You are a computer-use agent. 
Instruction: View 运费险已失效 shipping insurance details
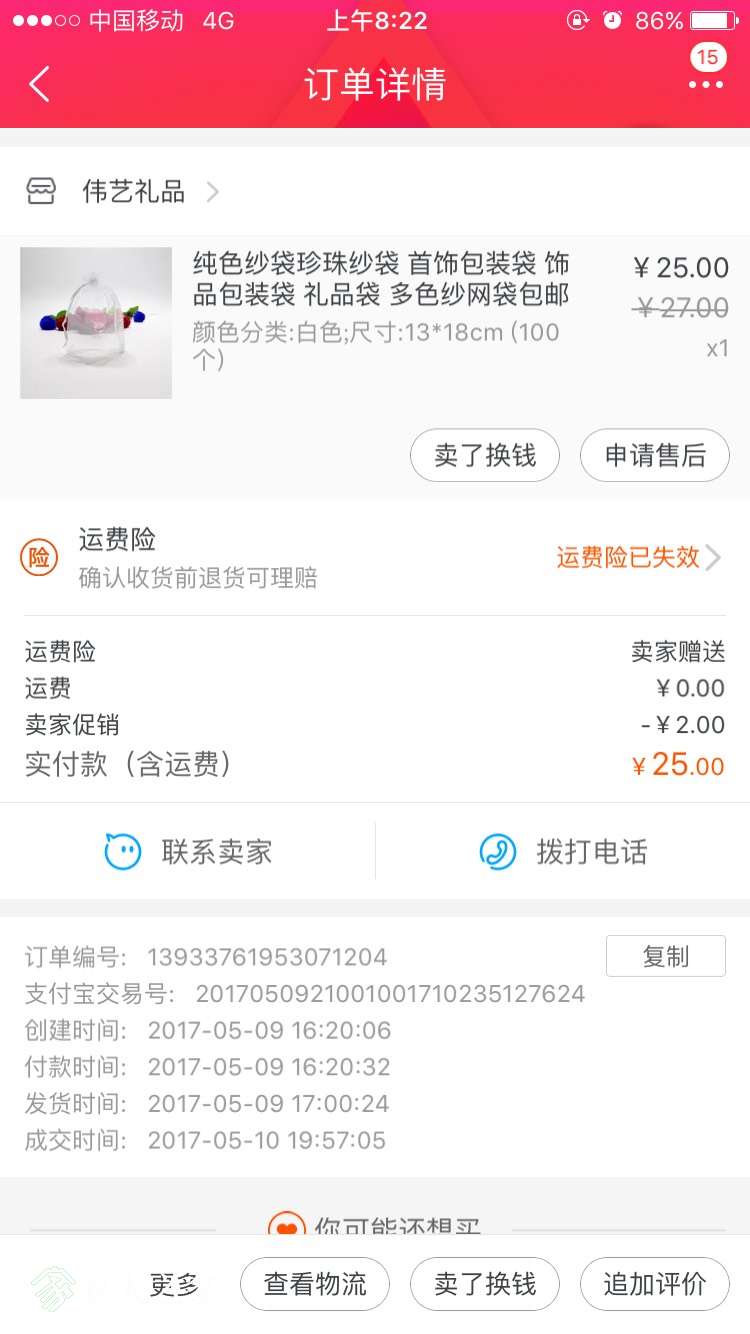point(637,558)
